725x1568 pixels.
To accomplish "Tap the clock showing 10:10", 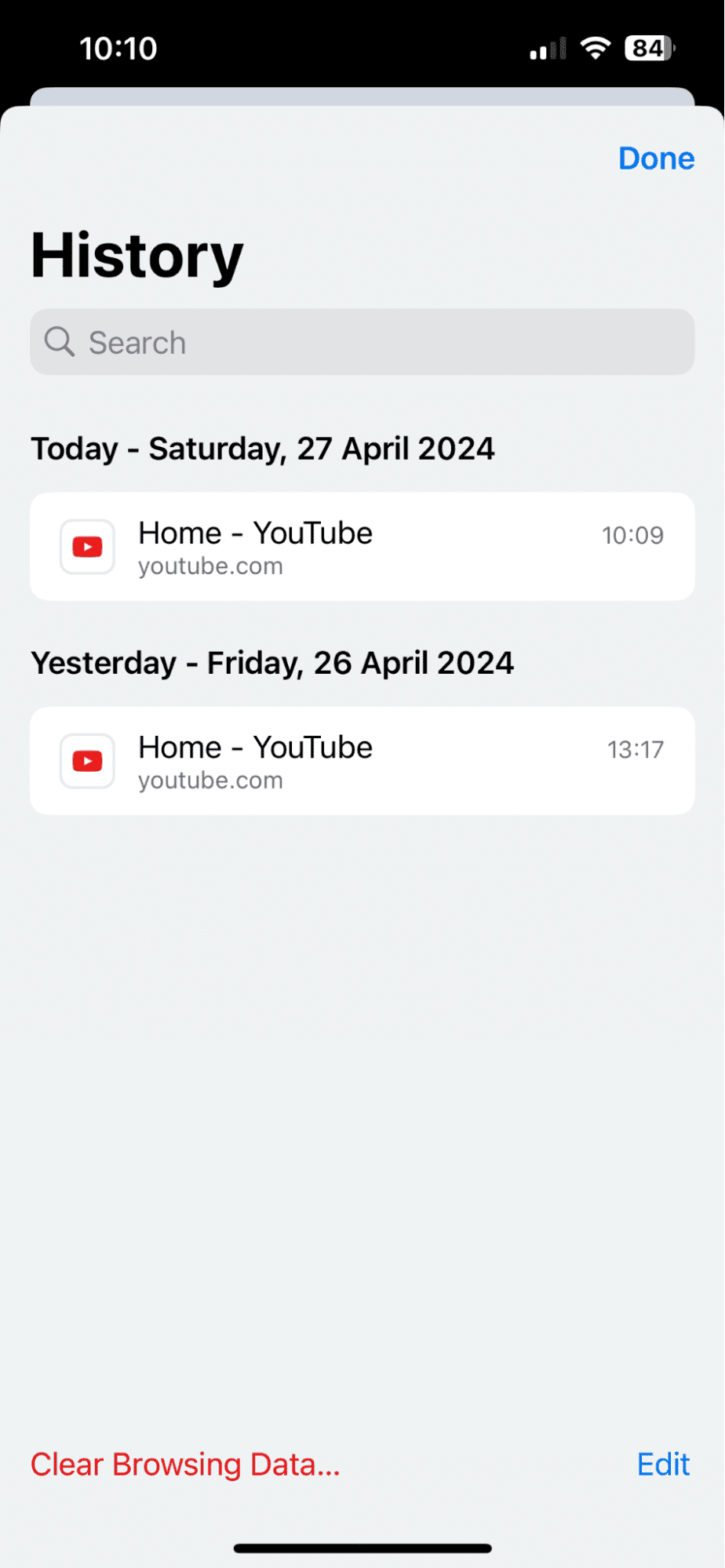I will click(119, 47).
